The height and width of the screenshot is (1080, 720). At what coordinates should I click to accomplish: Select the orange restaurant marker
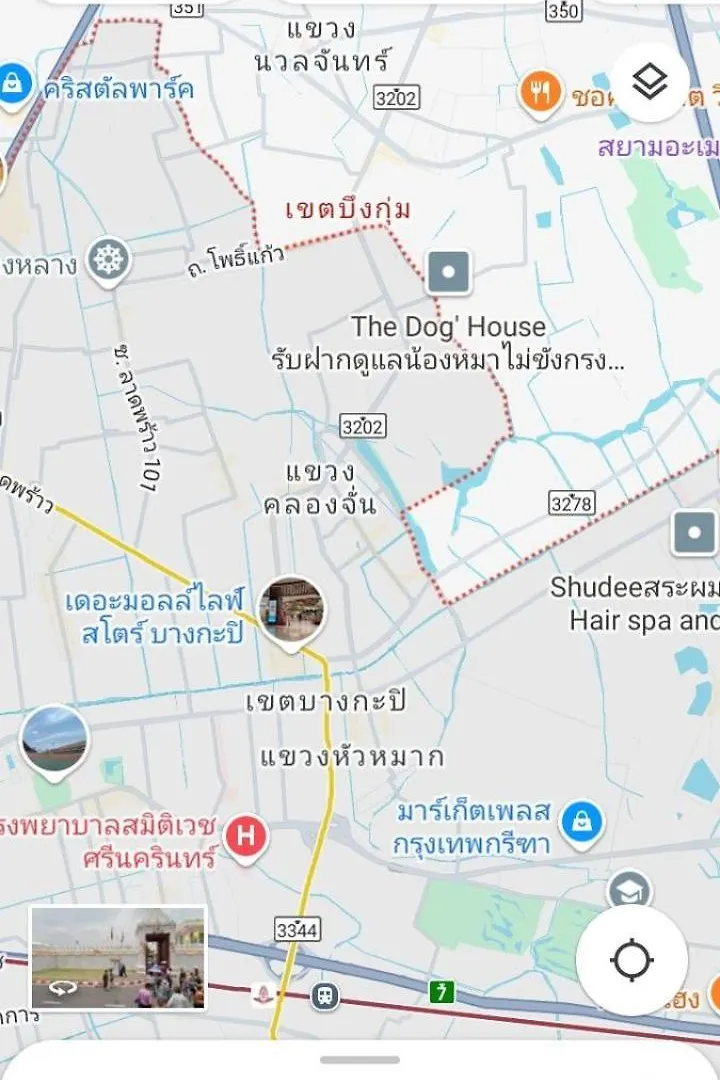click(542, 94)
